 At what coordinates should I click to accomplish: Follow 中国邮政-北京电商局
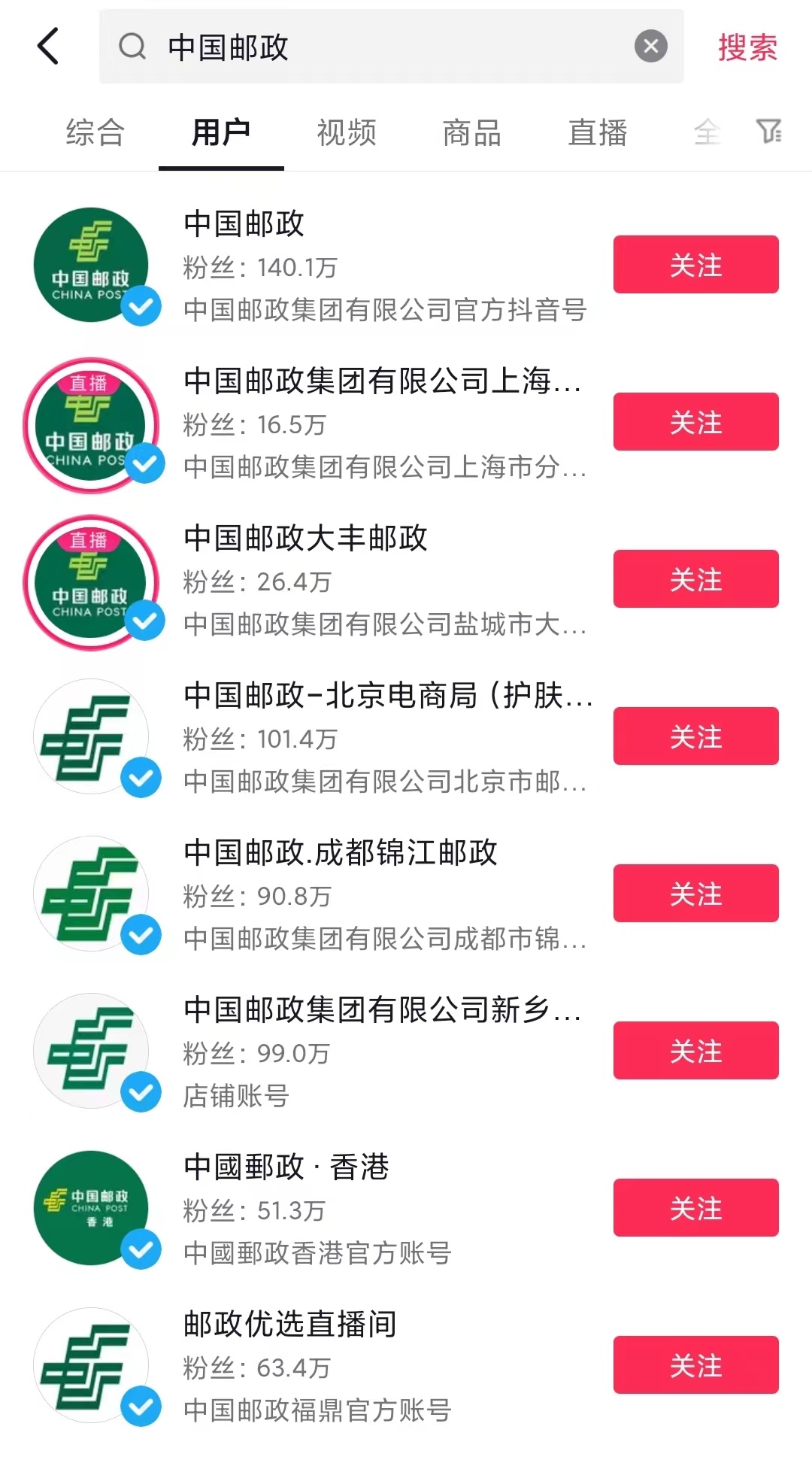696,736
